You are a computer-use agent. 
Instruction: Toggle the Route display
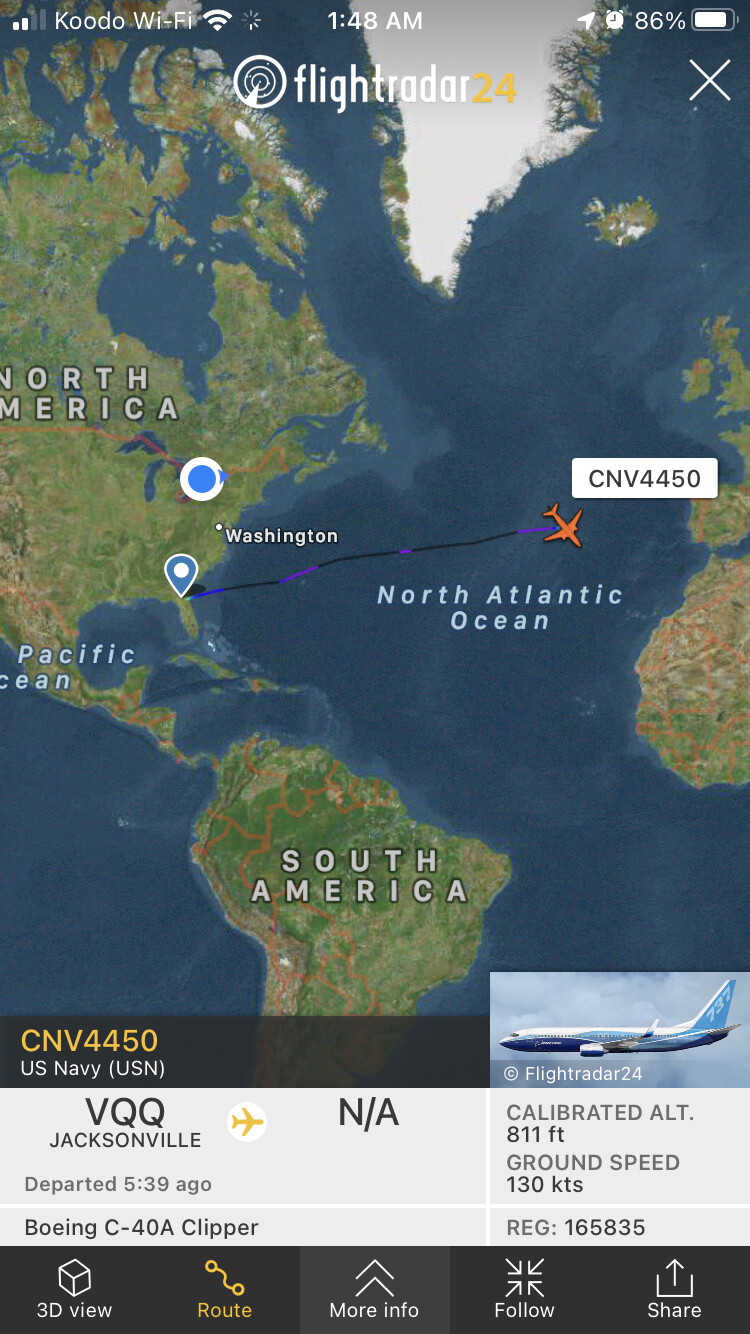[x=224, y=1290]
